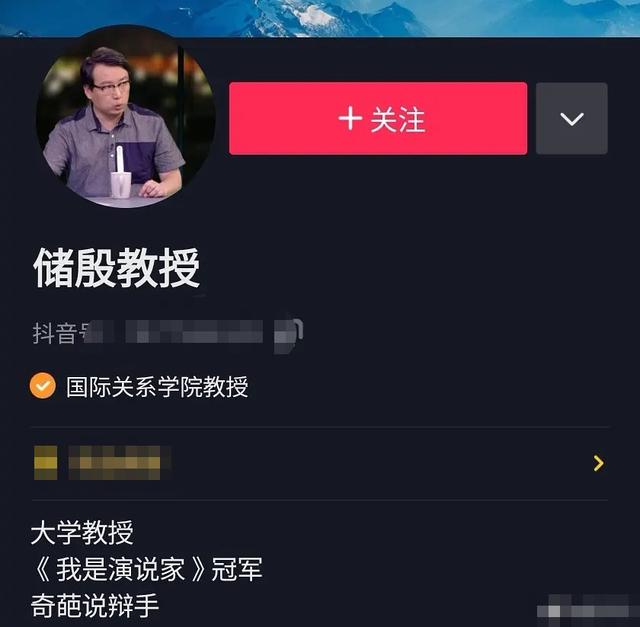Open the profile avatar photo
Image resolution: width=640 pixels, height=627 pixels.
pos(126,116)
